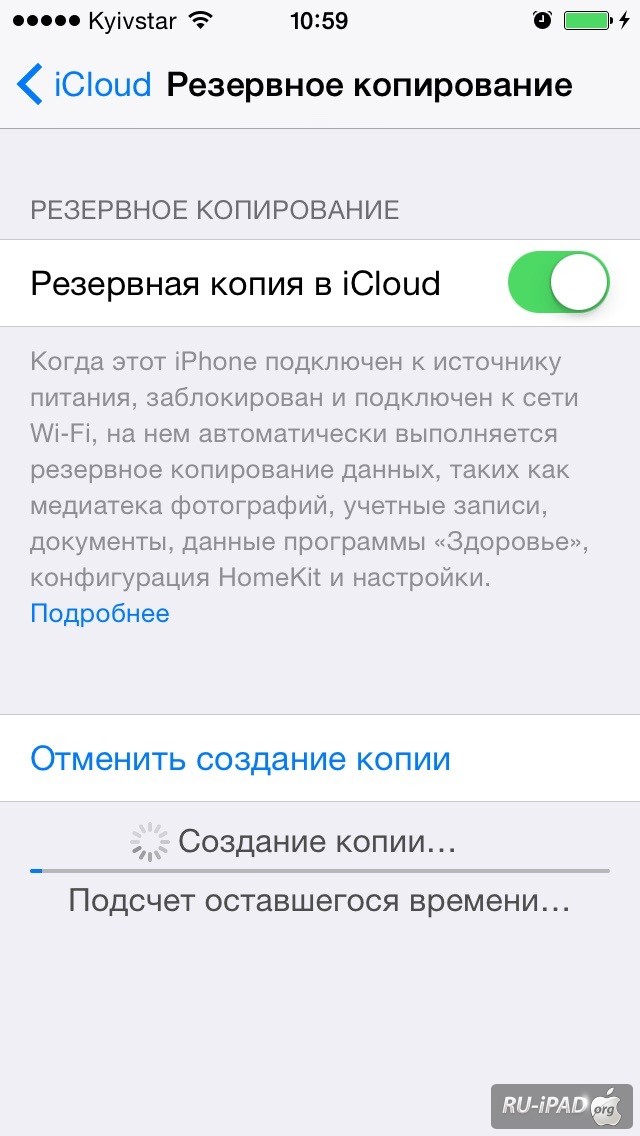Disable the Резервная копия в iCloud switch
The width and height of the screenshot is (640, 1136).
point(558,283)
